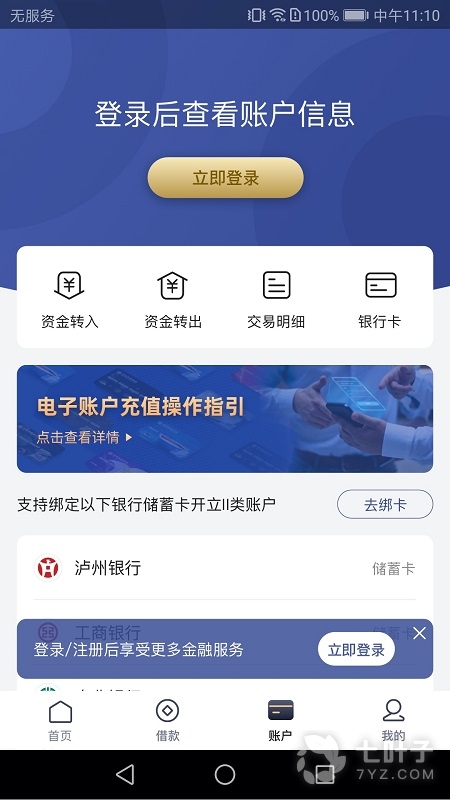Switch to the 借款 tab
Image resolution: width=450 pixels, height=800 pixels.
pos(167,720)
